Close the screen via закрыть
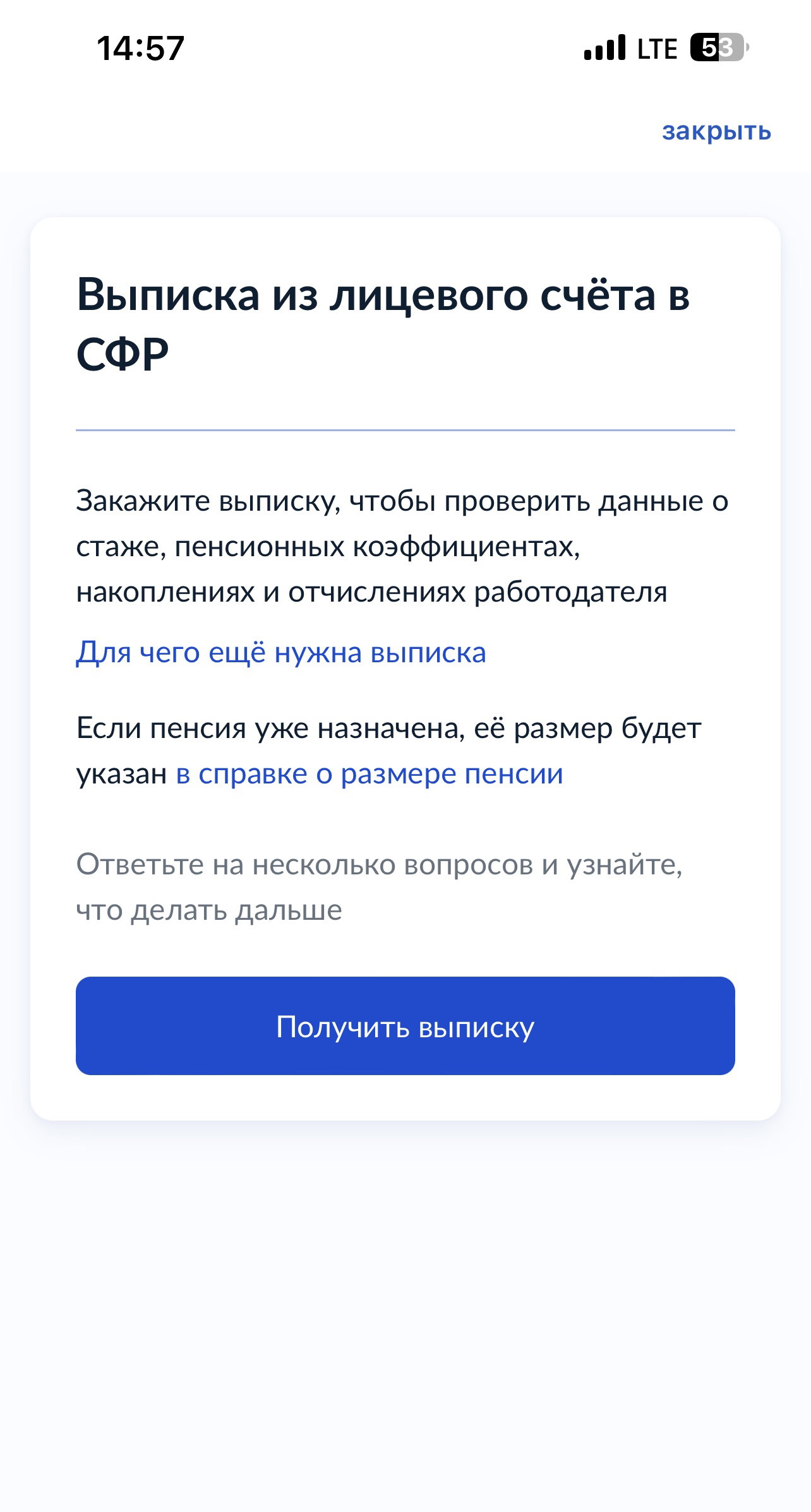Viewport: 811px width, 1512px height. [716, 131]
